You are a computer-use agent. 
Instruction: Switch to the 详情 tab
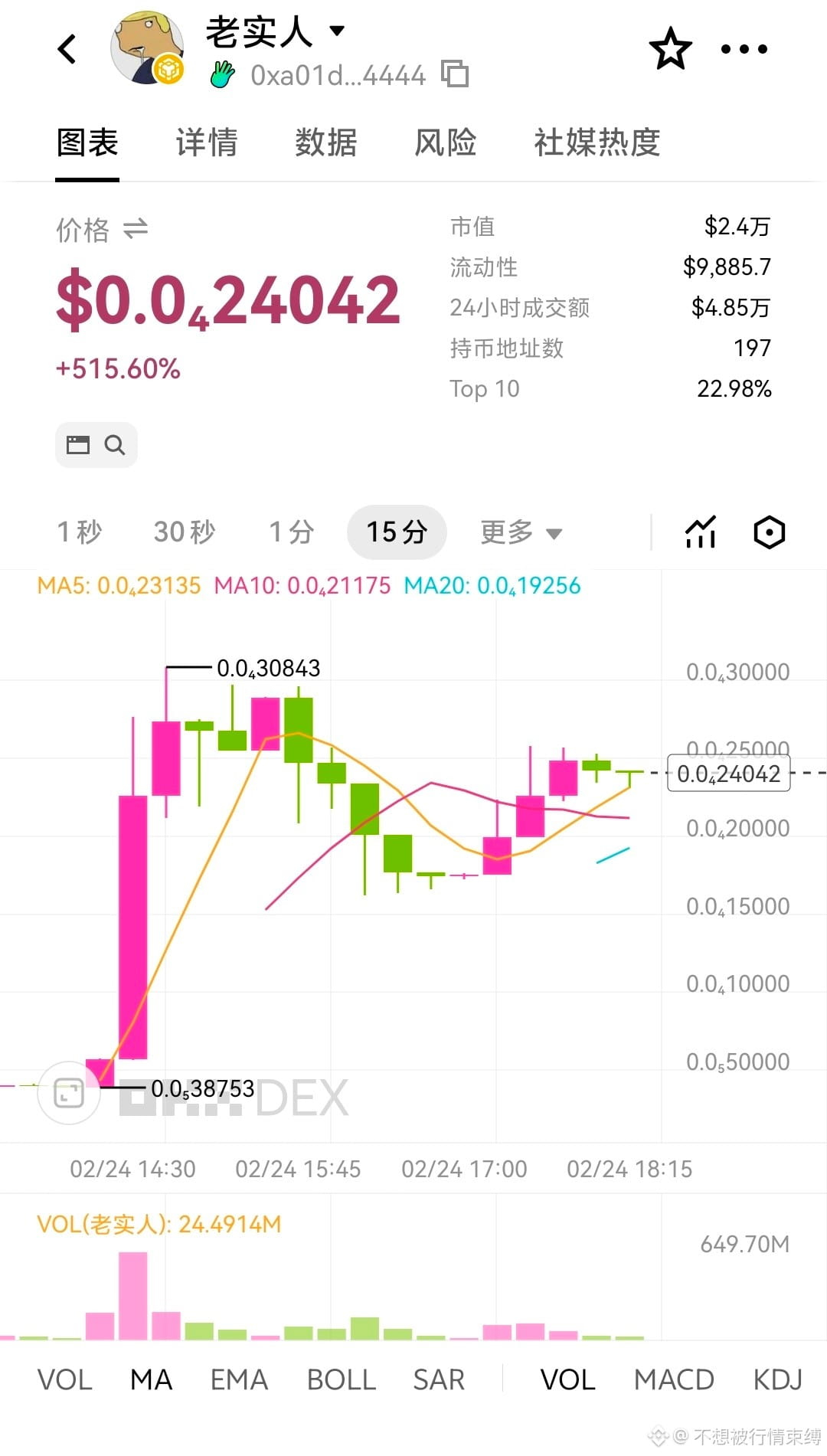tap(207, 143)
